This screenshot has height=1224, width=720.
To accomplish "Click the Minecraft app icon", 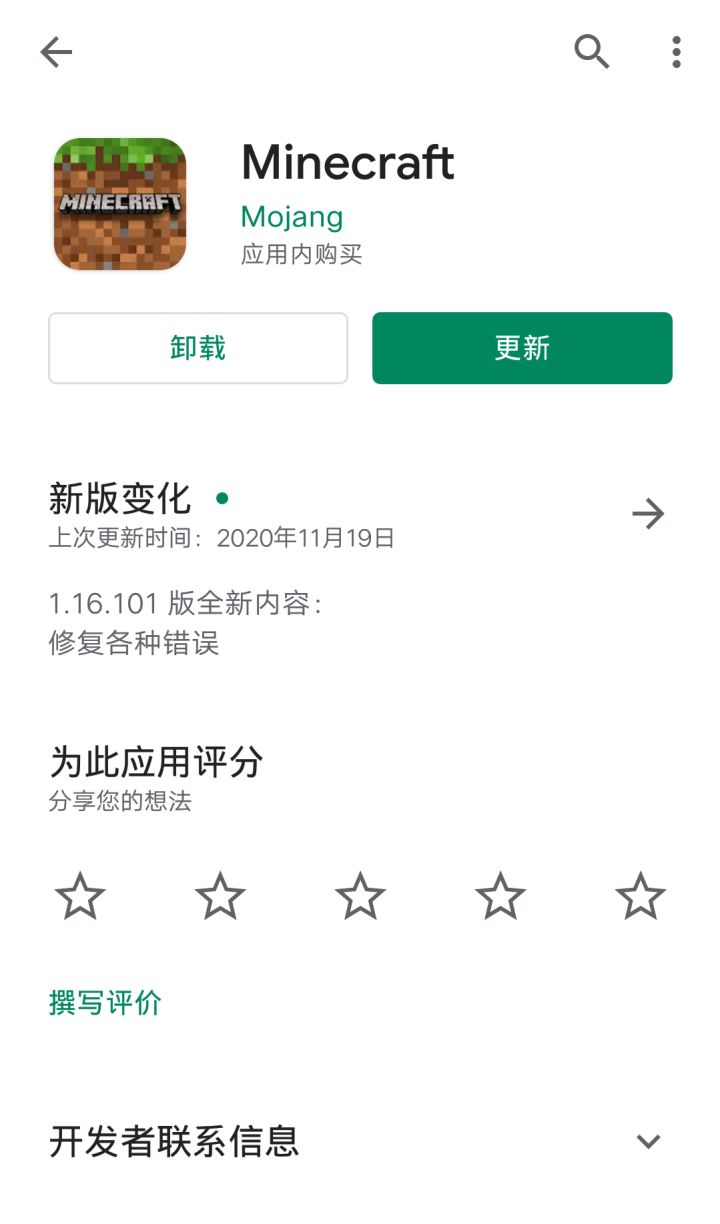I will tap(119, 203).
